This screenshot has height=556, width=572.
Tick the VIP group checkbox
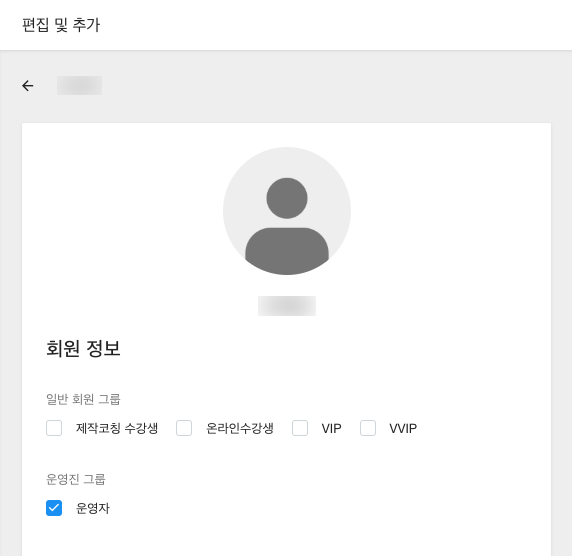click(x=300, y=428)
